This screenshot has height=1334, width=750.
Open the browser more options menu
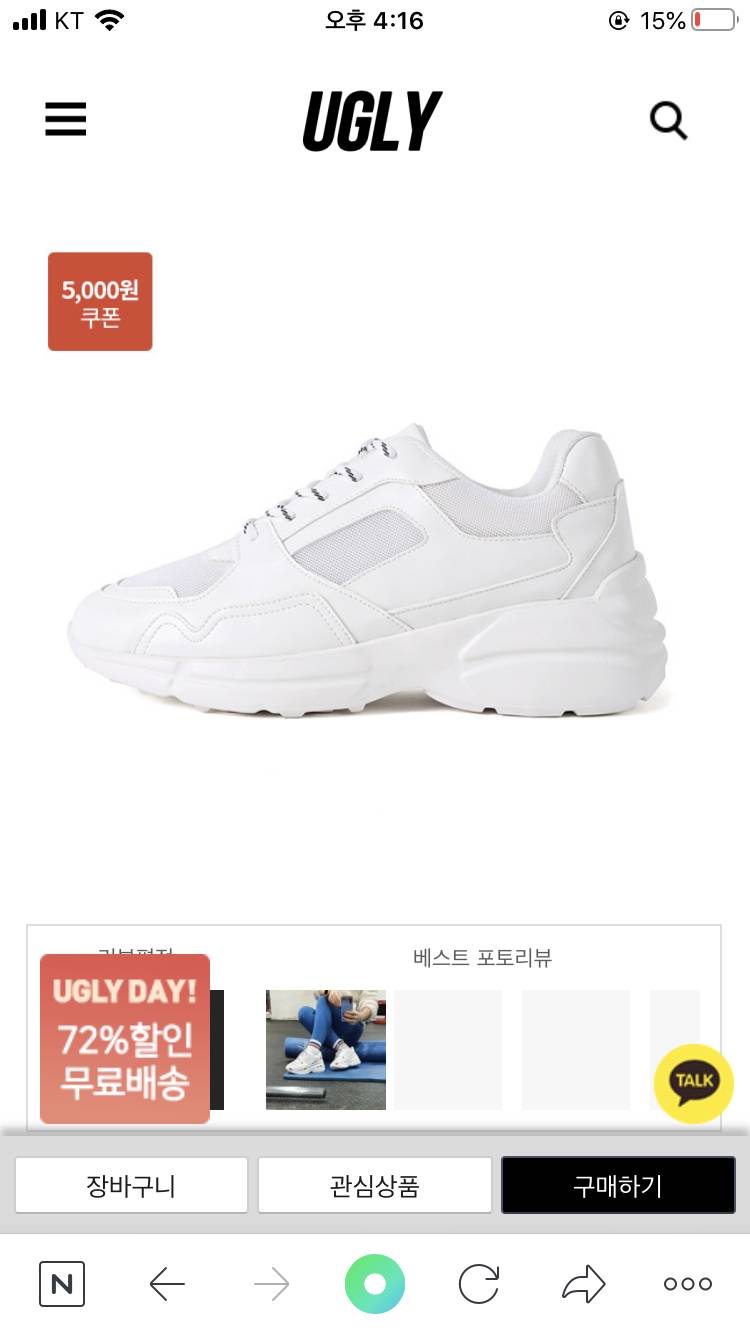point(688,1284)
